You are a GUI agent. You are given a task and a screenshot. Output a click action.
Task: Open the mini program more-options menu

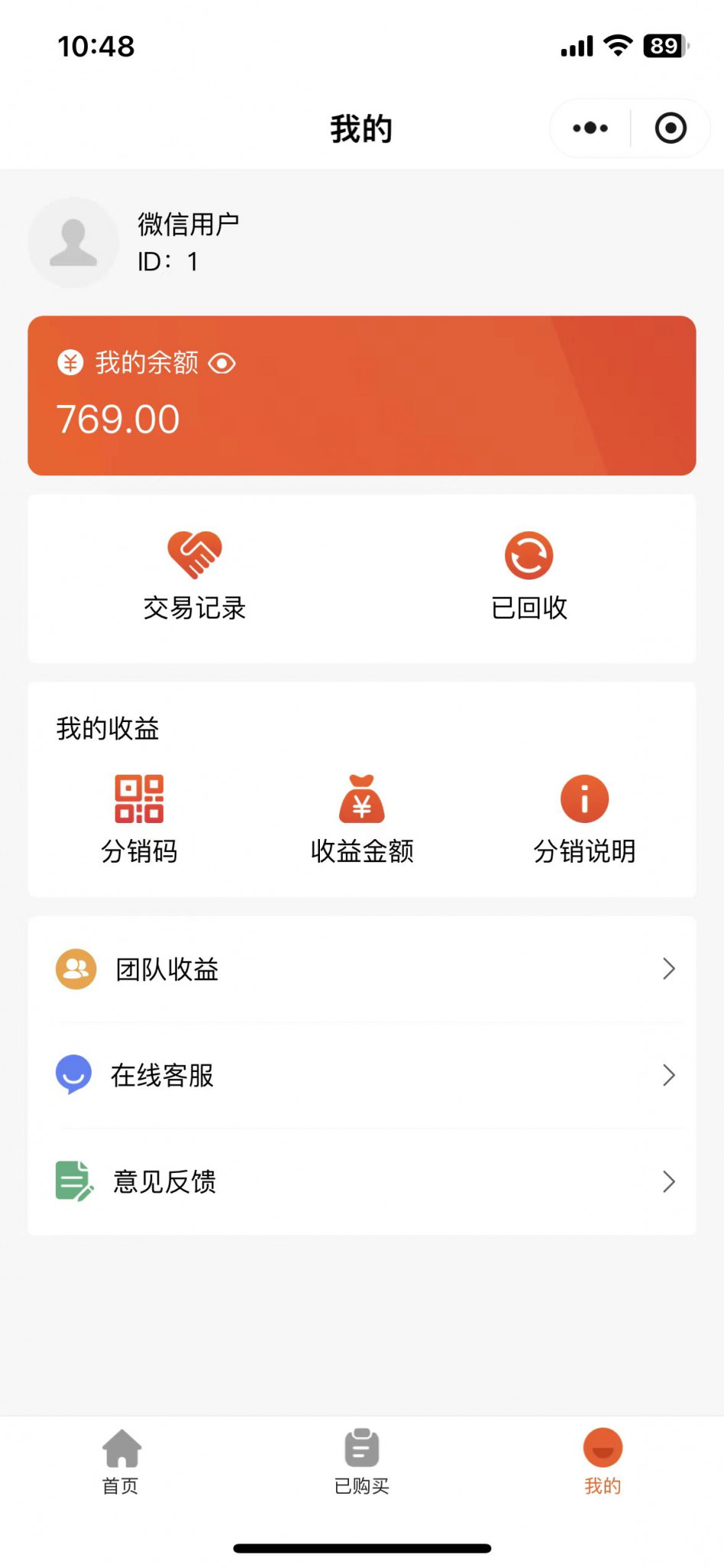tap(590, 129)
